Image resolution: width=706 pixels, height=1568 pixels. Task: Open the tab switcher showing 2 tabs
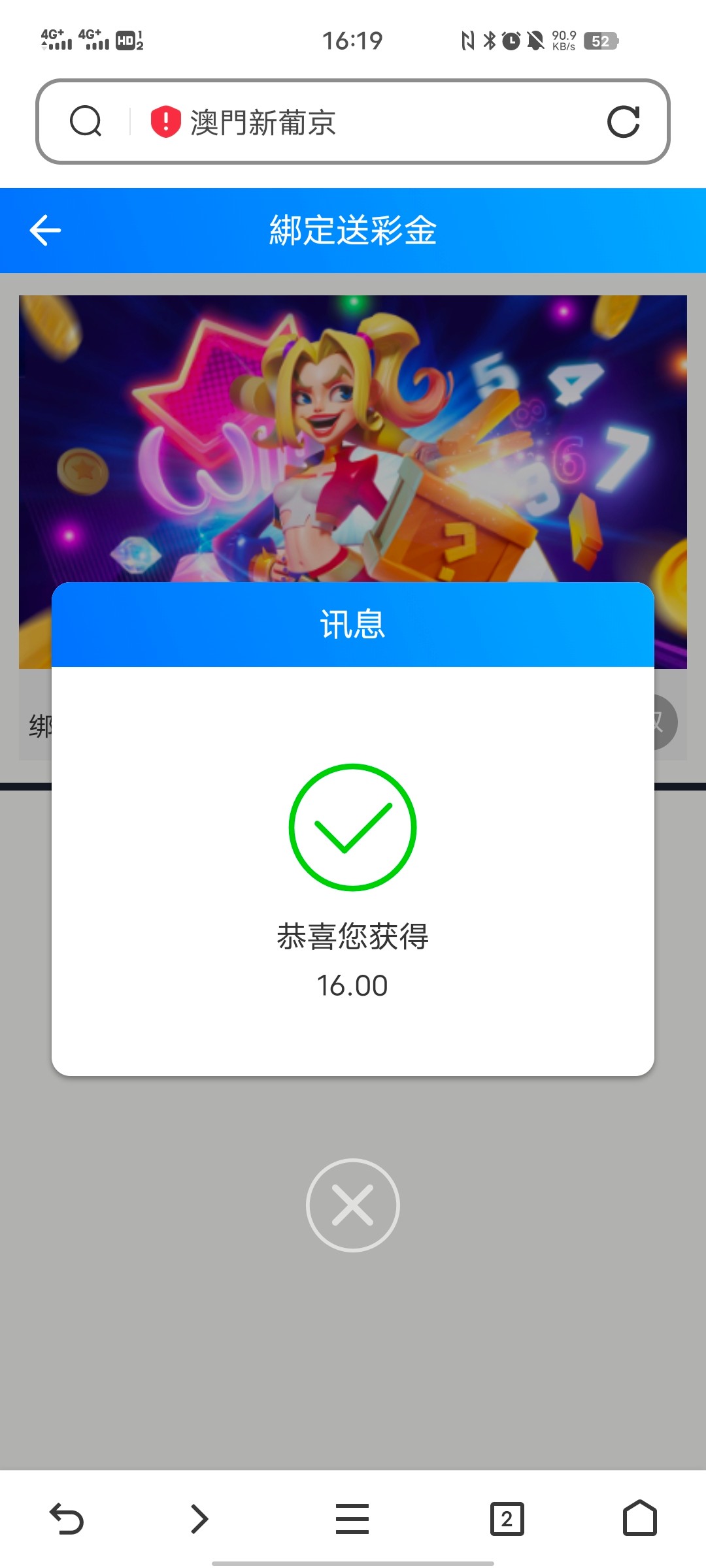tap(507, 1518)
